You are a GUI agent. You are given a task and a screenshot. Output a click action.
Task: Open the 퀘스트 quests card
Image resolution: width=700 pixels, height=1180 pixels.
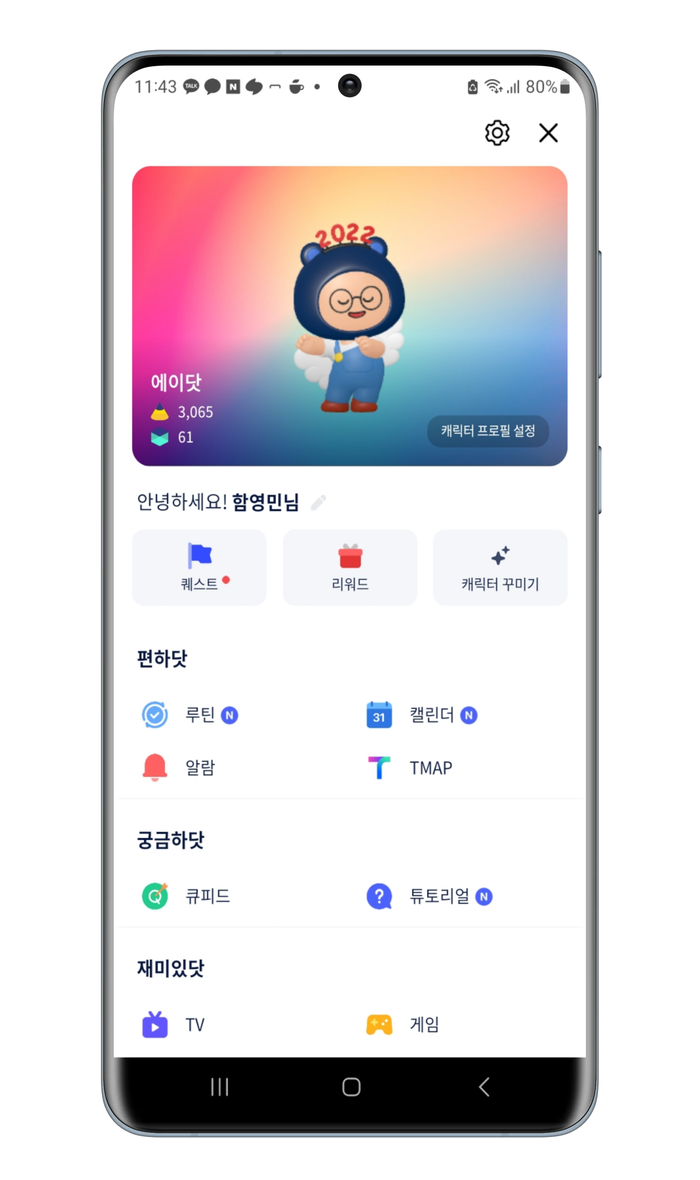(199, 567)
